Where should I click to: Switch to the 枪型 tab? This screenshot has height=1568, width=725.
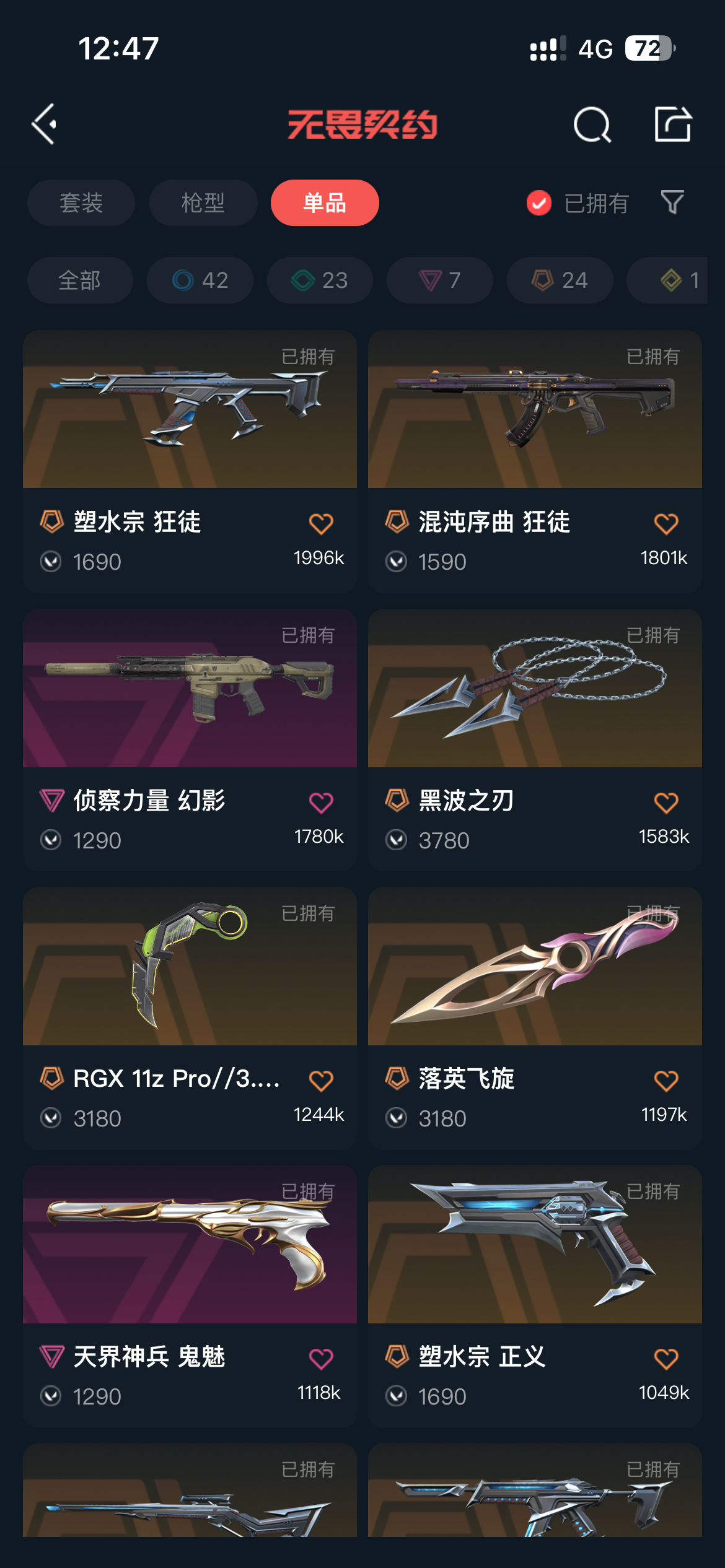point(203,203)
